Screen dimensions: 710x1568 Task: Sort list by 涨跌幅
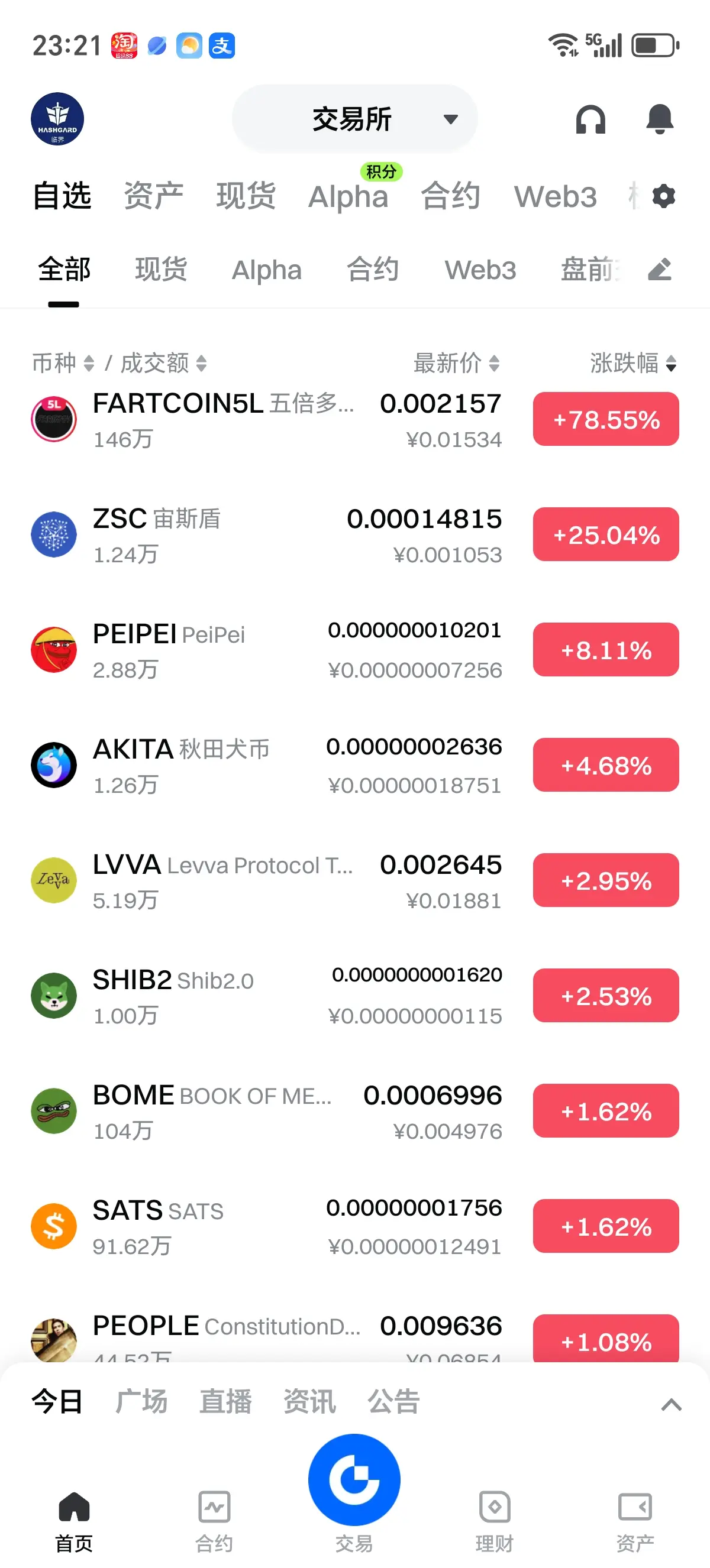pos(632,364)
